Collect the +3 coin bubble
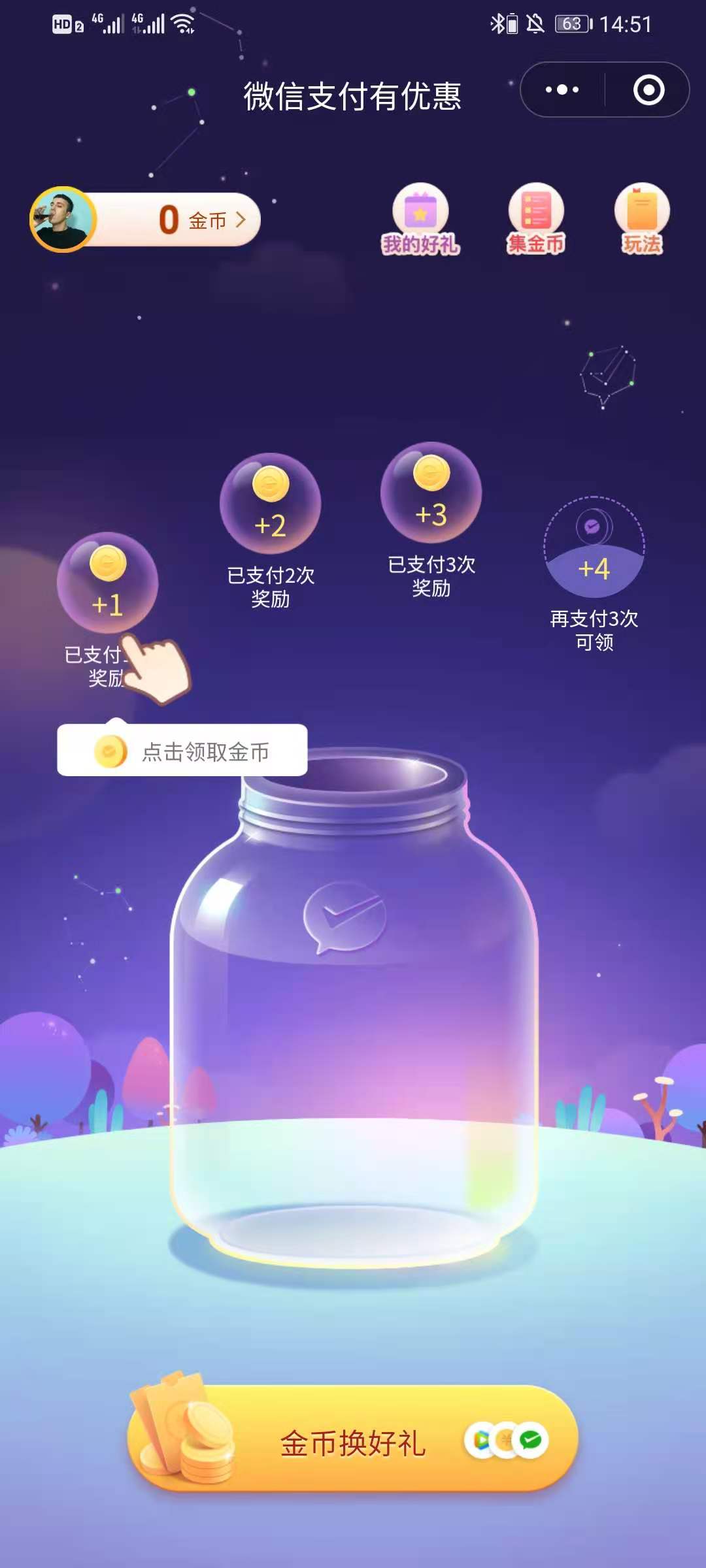706x1568 pixels. (431, 493)
